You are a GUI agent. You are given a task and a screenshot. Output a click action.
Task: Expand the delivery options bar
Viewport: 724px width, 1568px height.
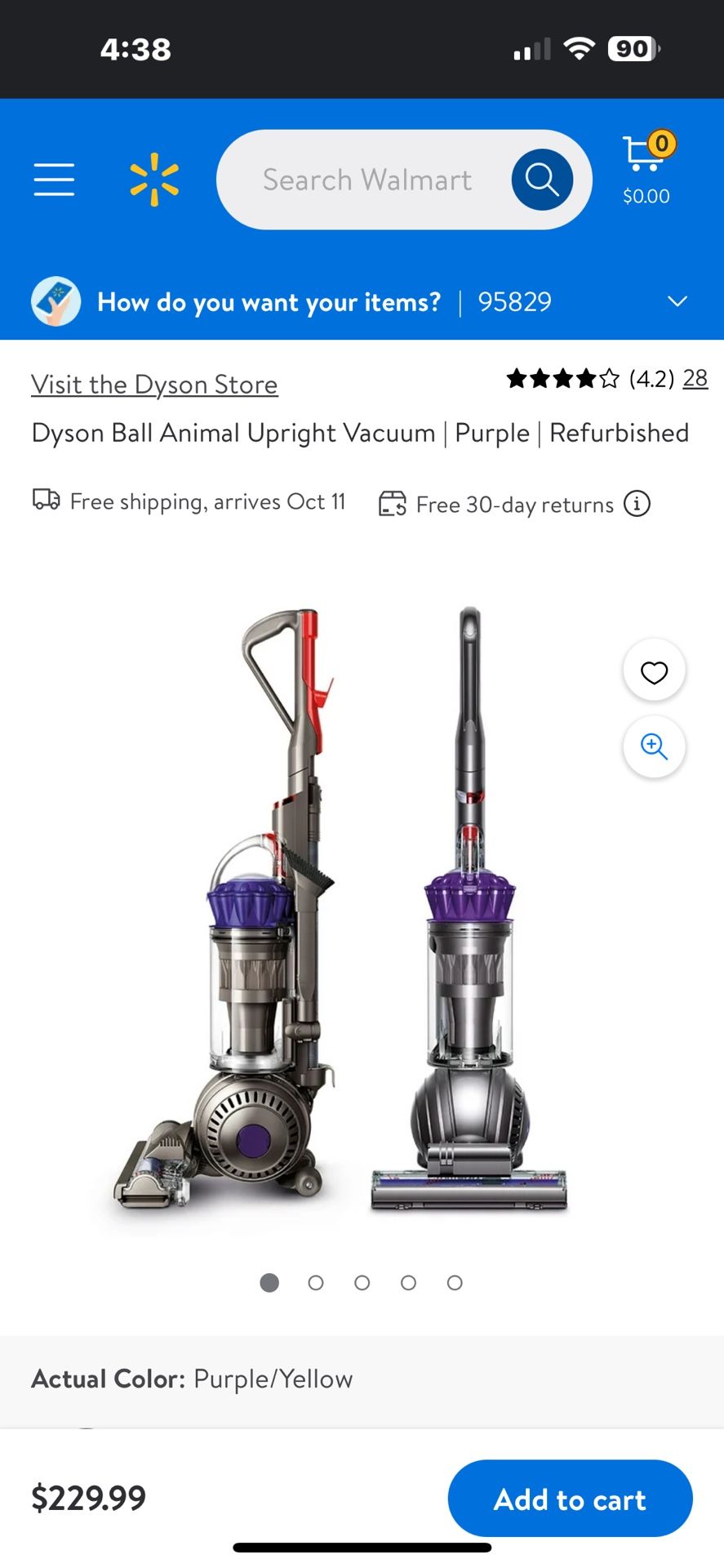coord(677,301)
